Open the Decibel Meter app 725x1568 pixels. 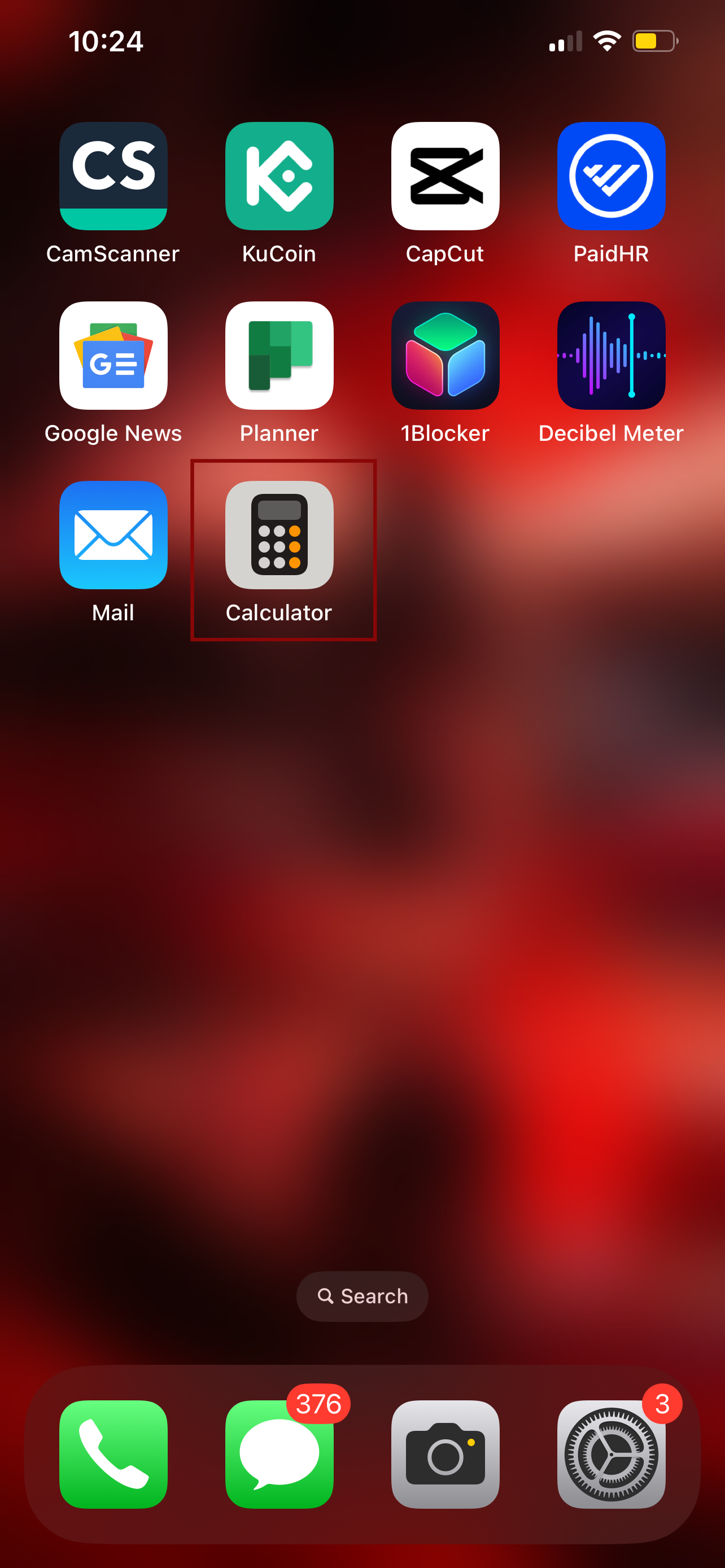611,356
